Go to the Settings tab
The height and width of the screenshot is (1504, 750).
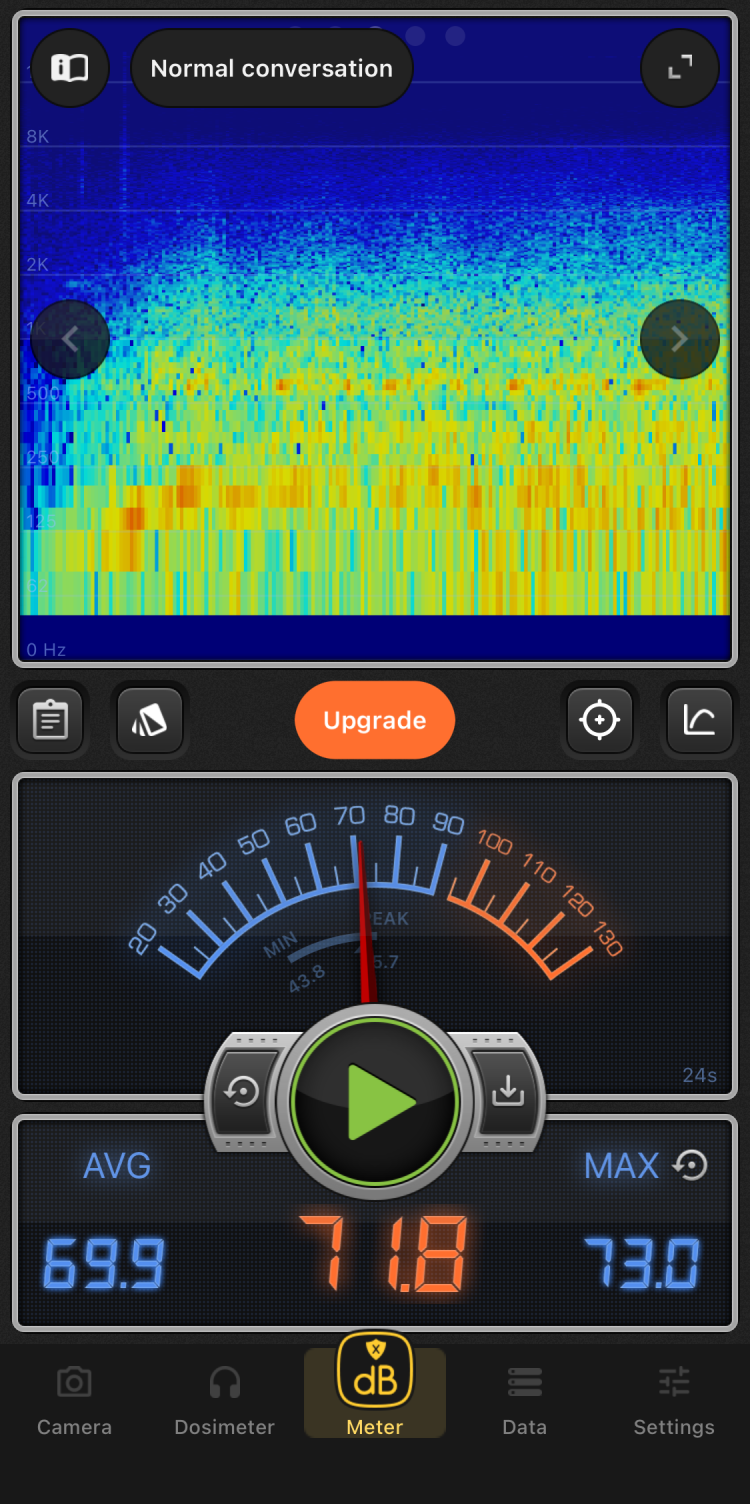pyautogui.click(x=674, y=1400)
